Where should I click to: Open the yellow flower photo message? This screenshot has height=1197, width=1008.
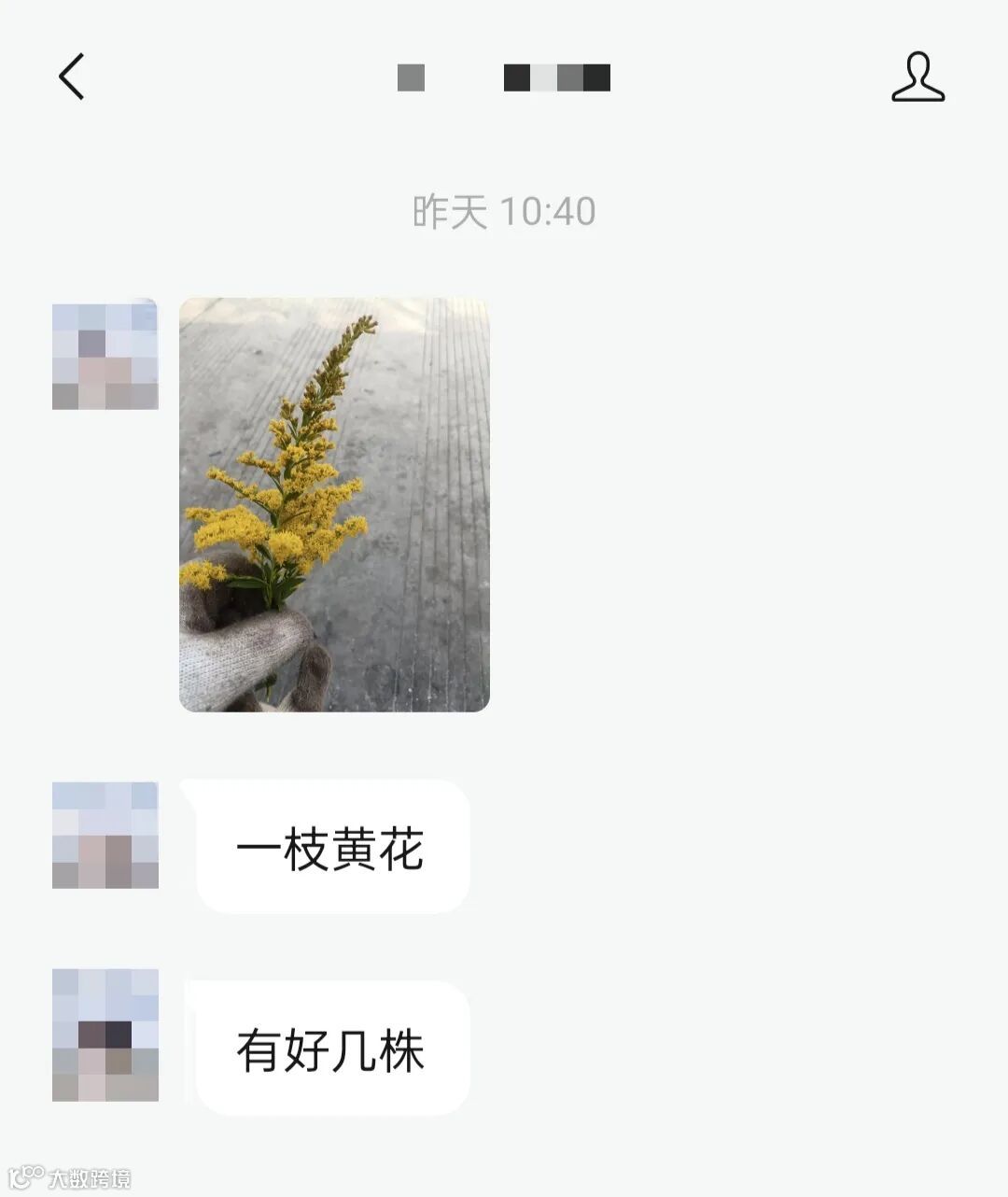coord(334,504)
